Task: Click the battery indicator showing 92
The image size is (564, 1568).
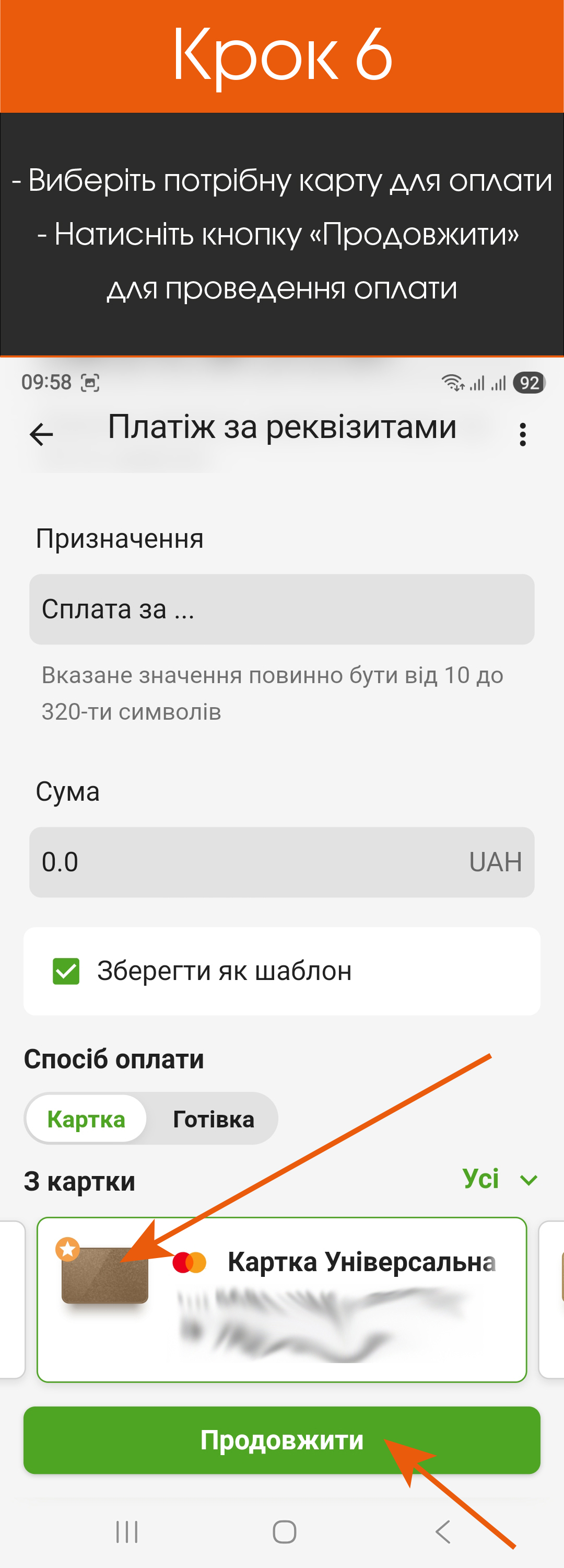Action: coord(528,382)
